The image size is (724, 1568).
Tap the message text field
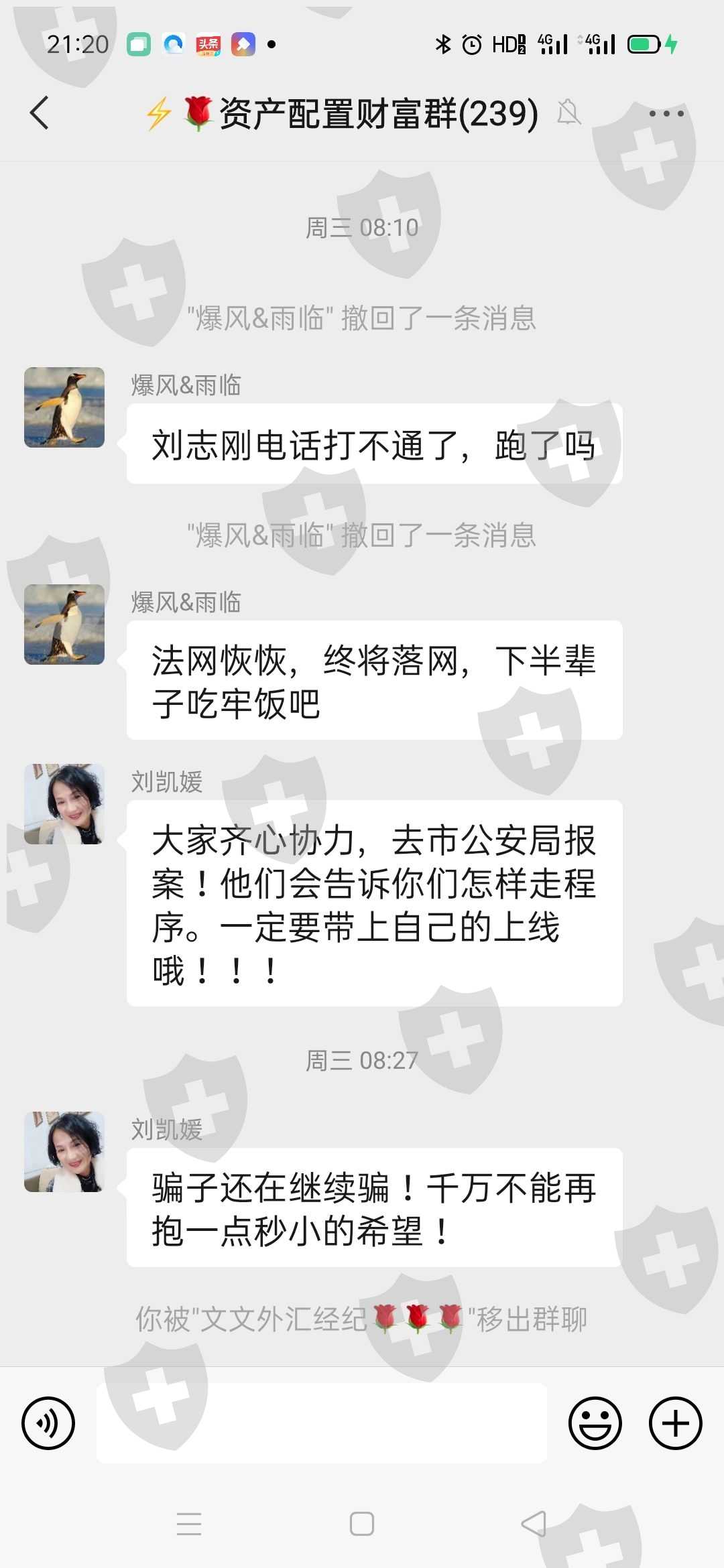(322, 1423)
